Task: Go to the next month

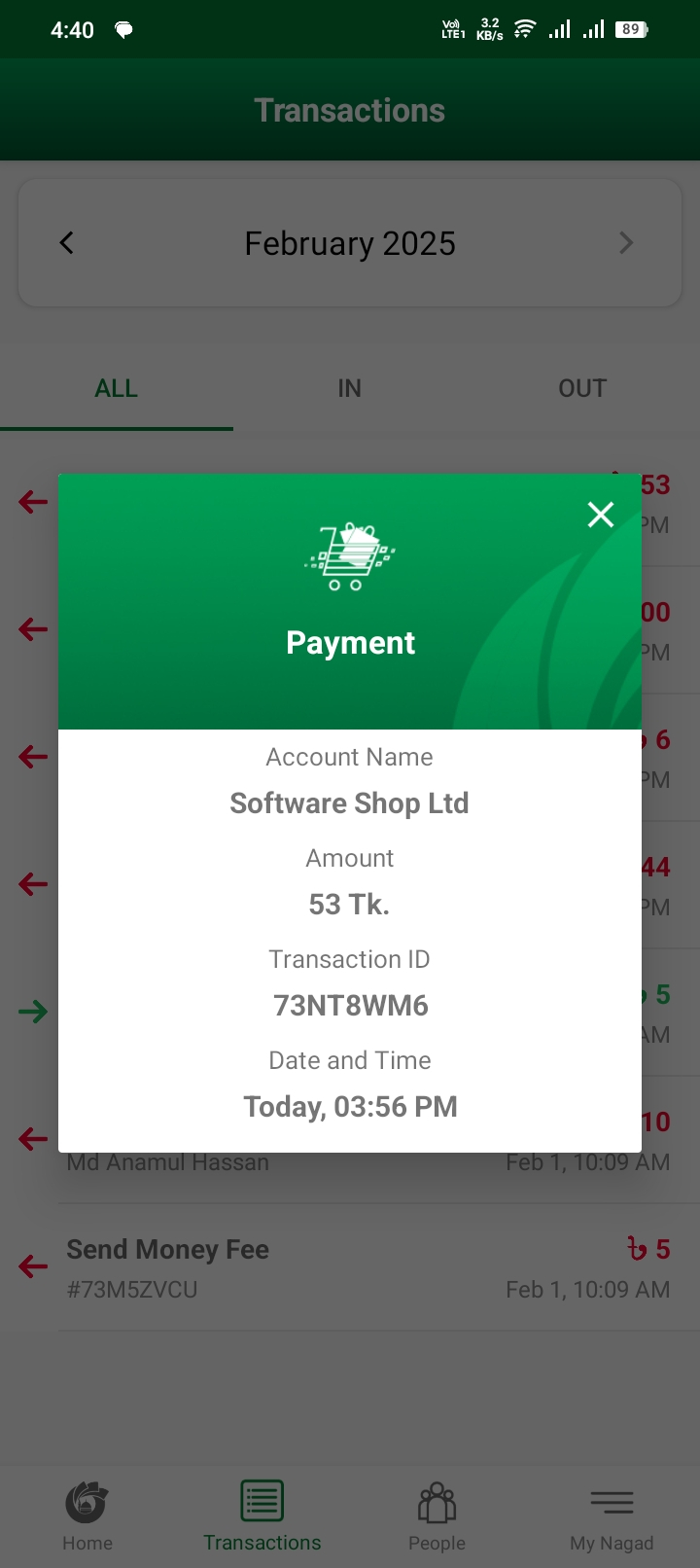Action: pos(626,243)
